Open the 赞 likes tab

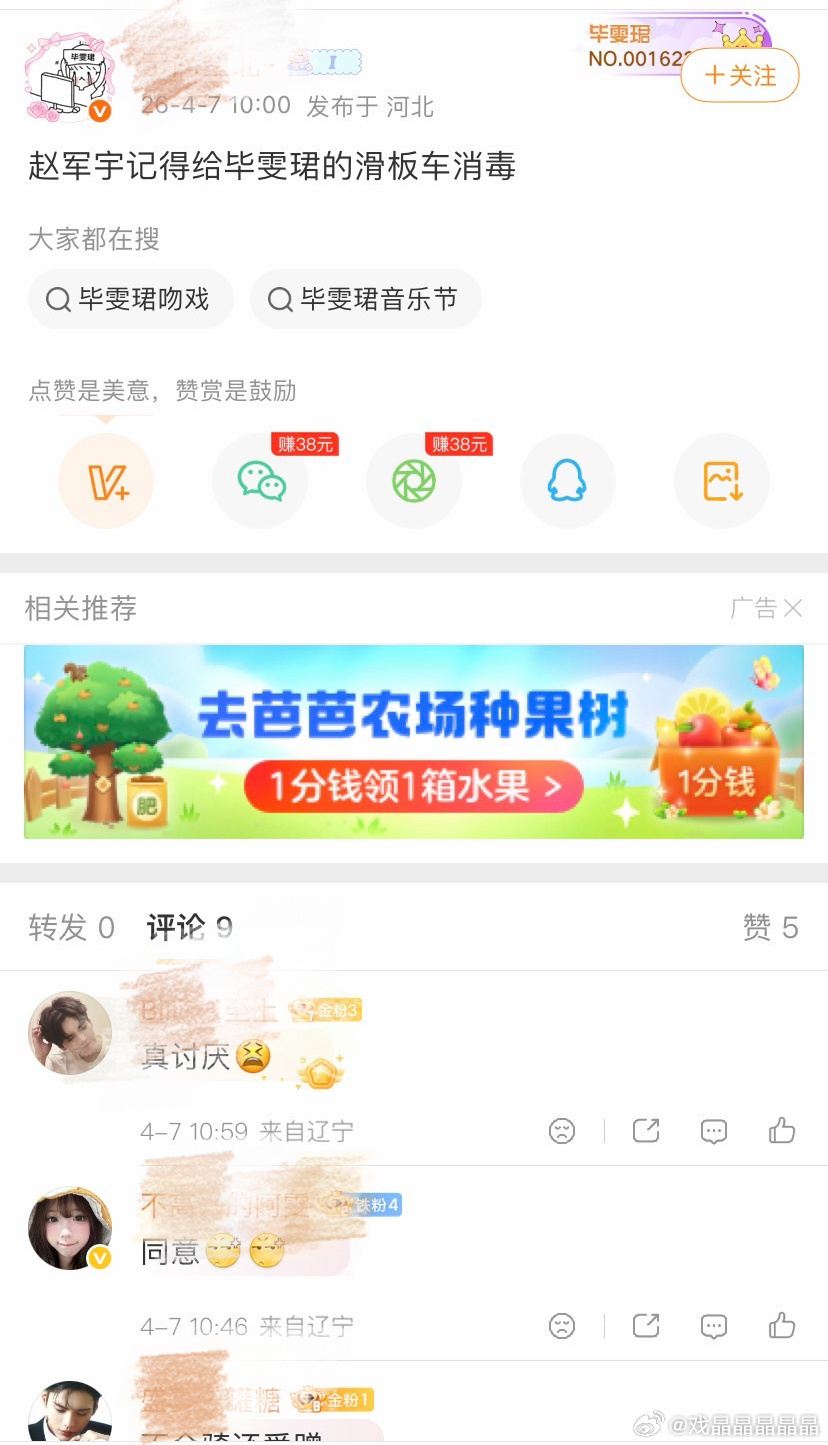point(771,927)
